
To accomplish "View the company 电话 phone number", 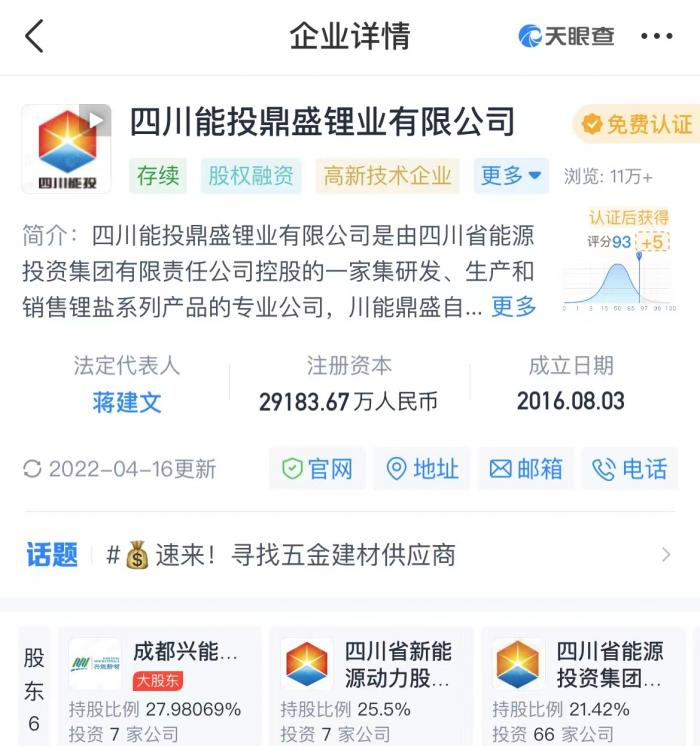I will tap(630, 469).
